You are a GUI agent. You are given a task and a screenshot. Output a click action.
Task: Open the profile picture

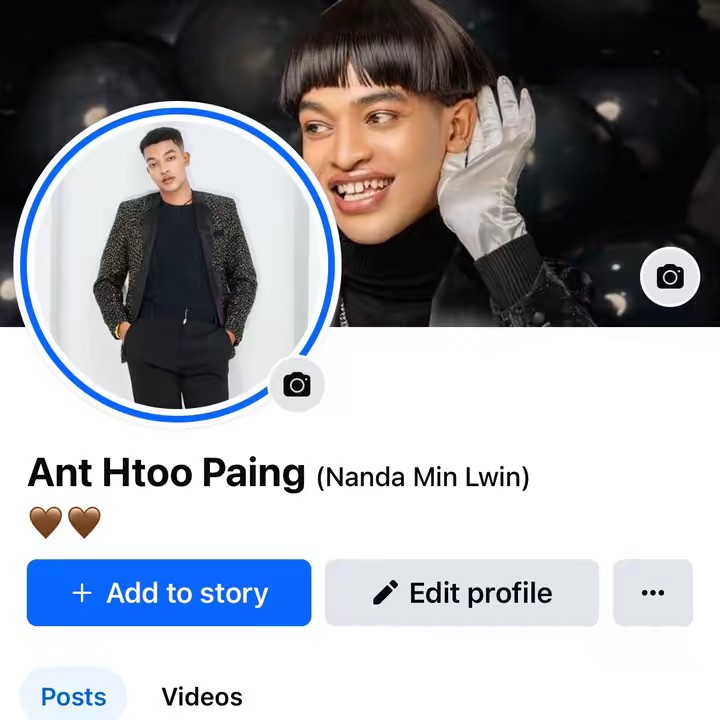coord(175,260)
